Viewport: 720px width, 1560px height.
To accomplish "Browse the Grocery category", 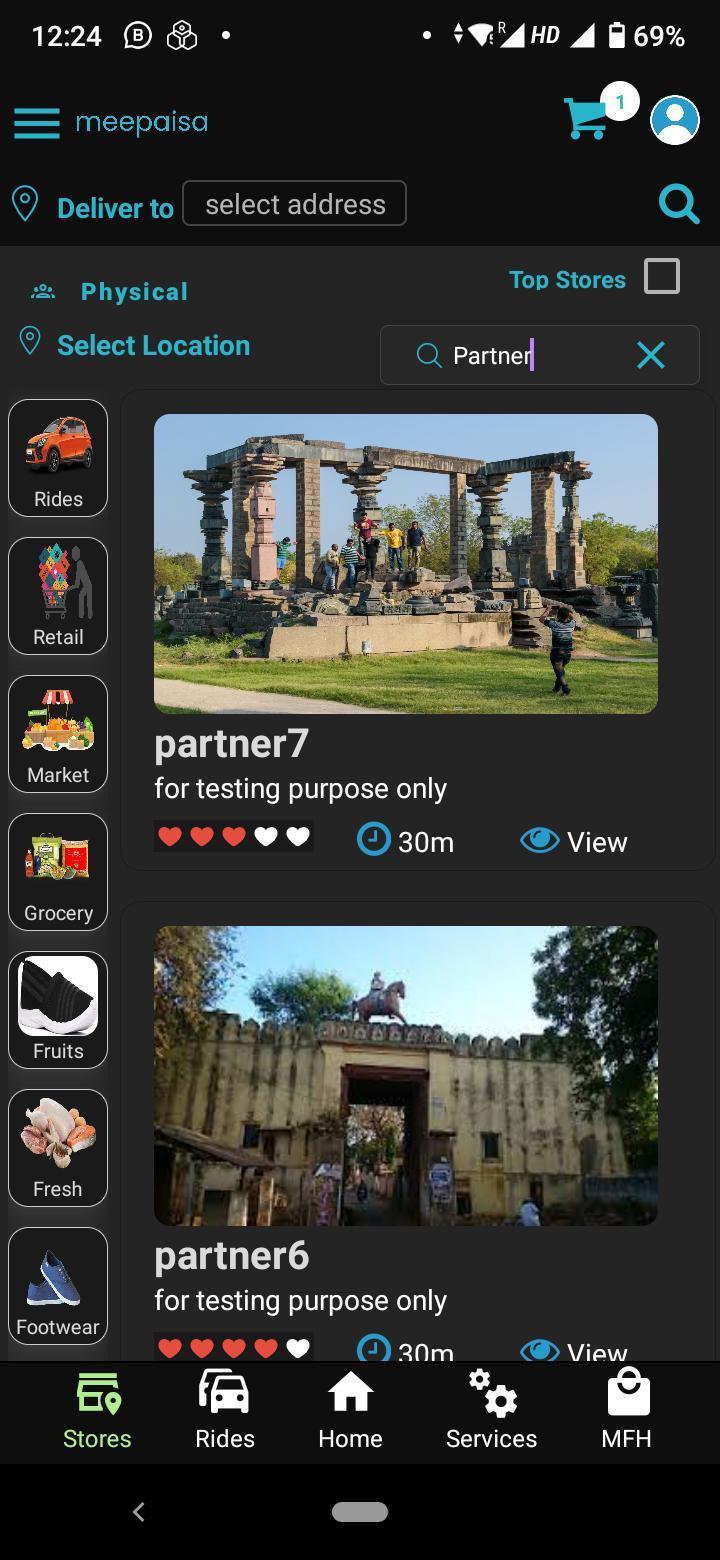I will click(58, 872).
